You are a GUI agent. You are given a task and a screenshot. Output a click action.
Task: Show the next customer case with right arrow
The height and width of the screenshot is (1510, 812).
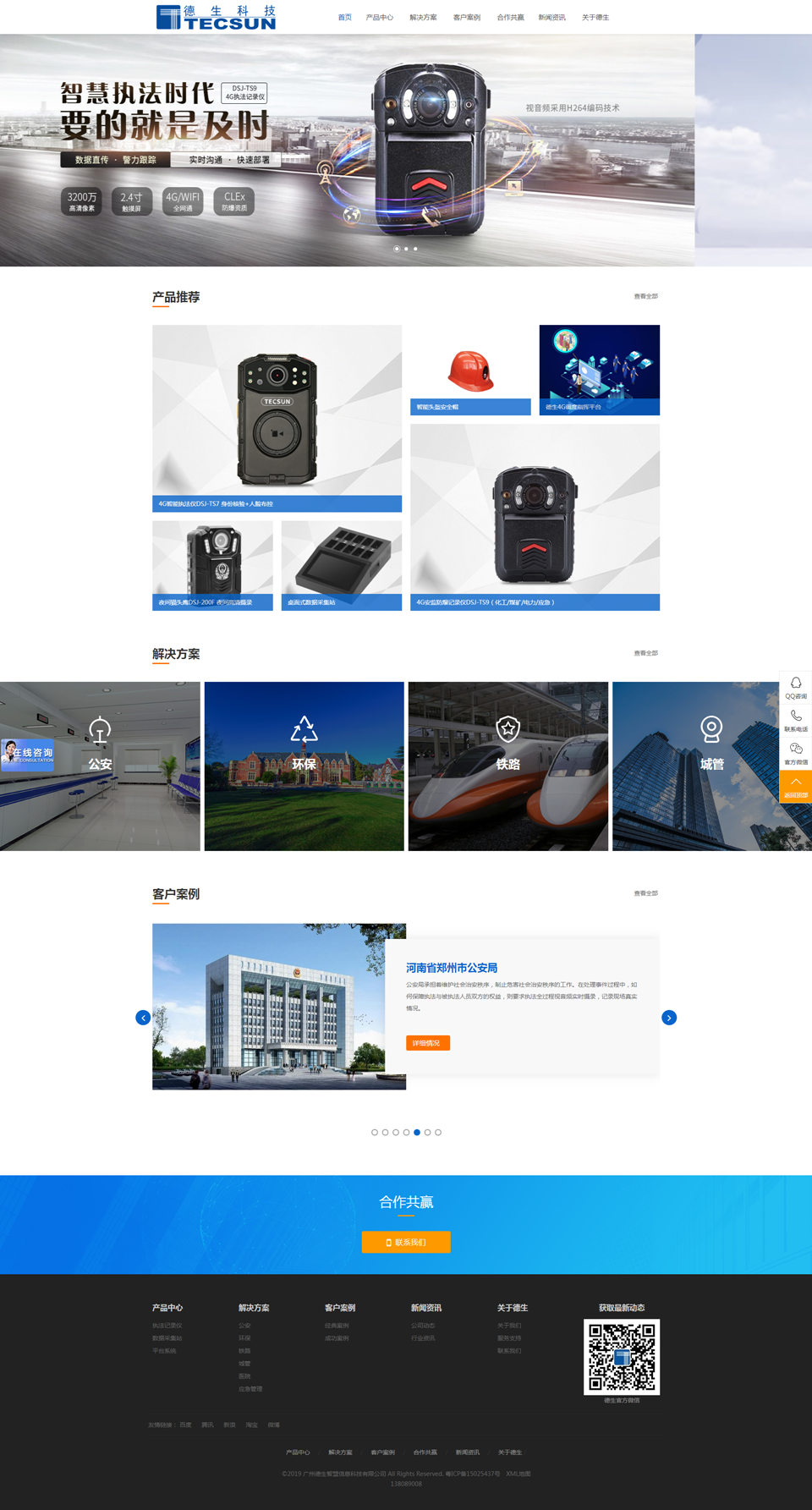668,1018
